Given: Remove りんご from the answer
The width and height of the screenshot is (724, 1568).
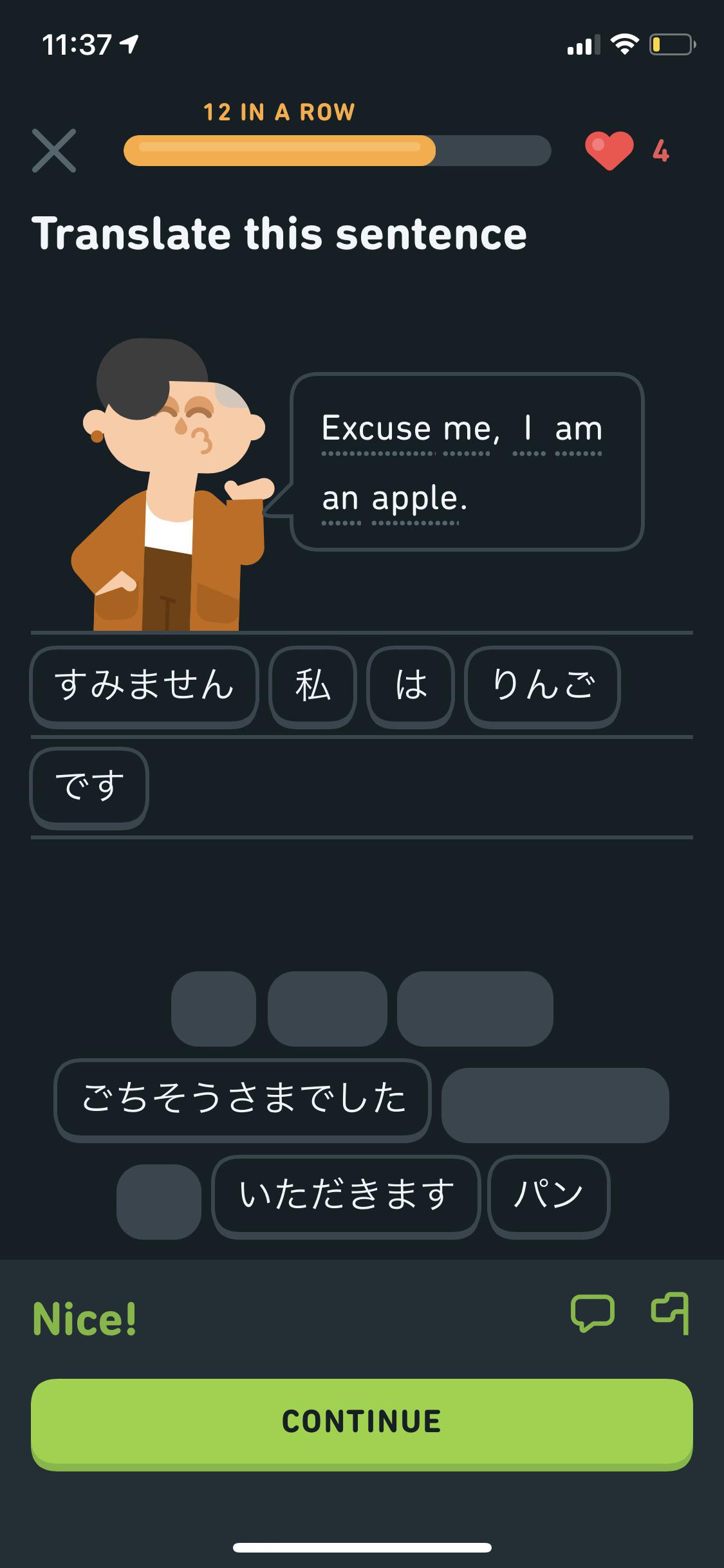Looking at the screenshot, I should click(542, 686).
